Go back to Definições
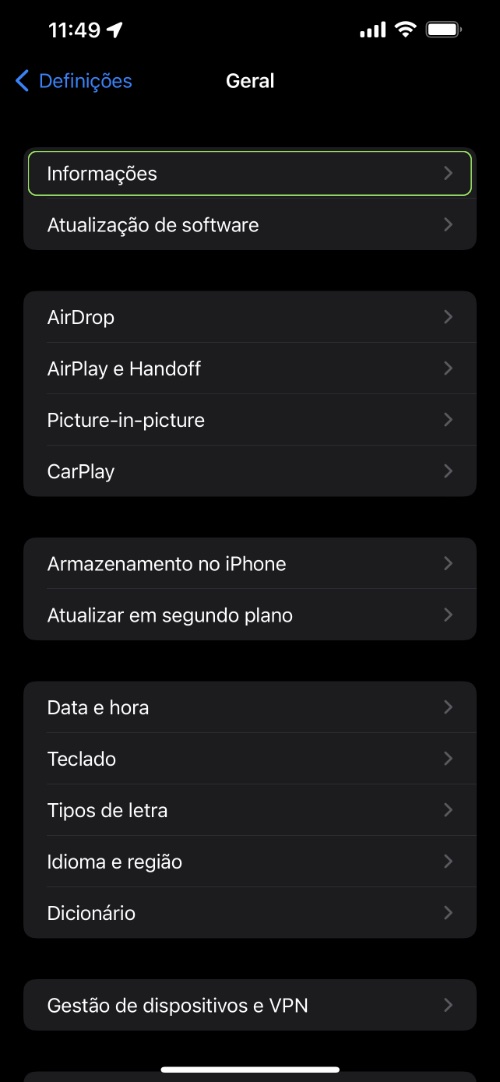The image size is (500, 1082). pyautogui.click(x=74, y=81)
